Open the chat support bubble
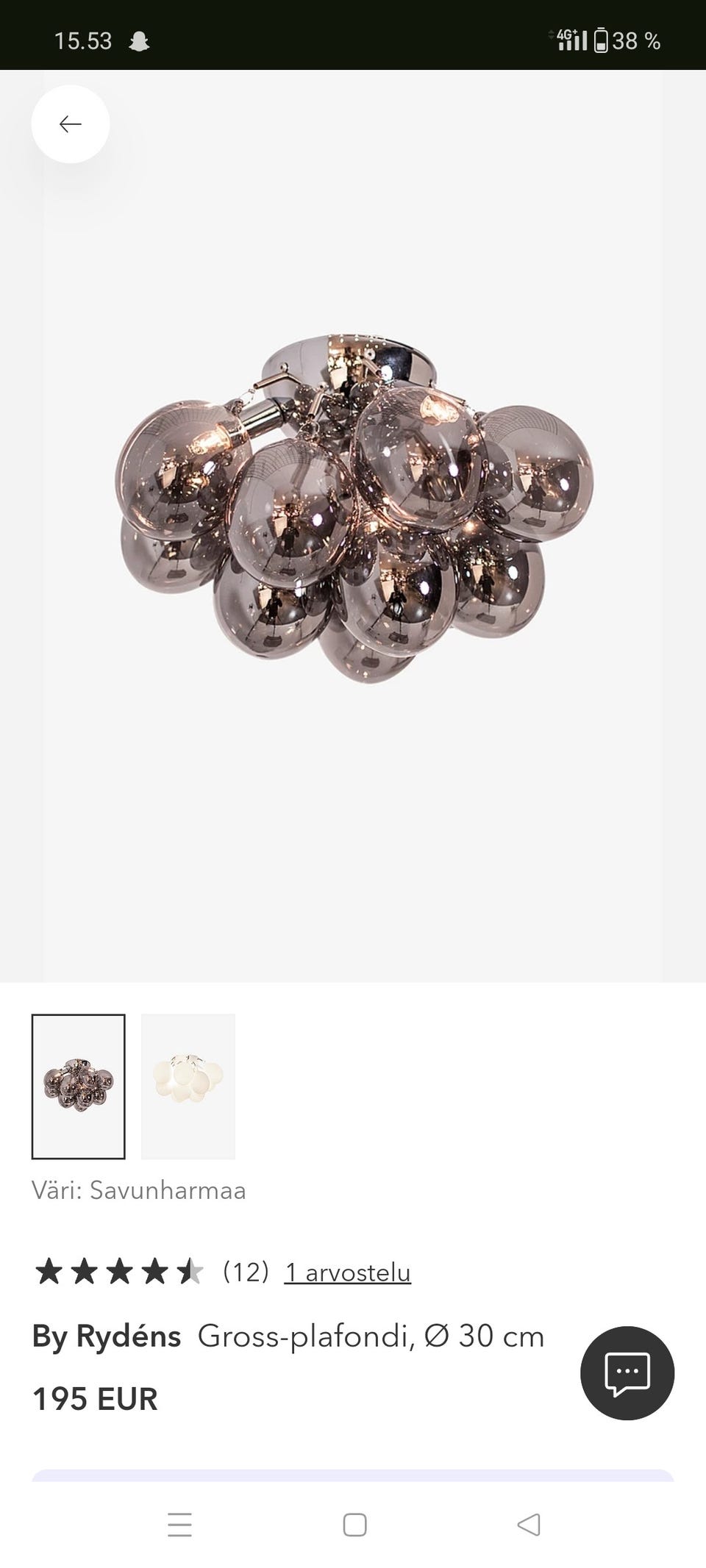 [627, 1372]
